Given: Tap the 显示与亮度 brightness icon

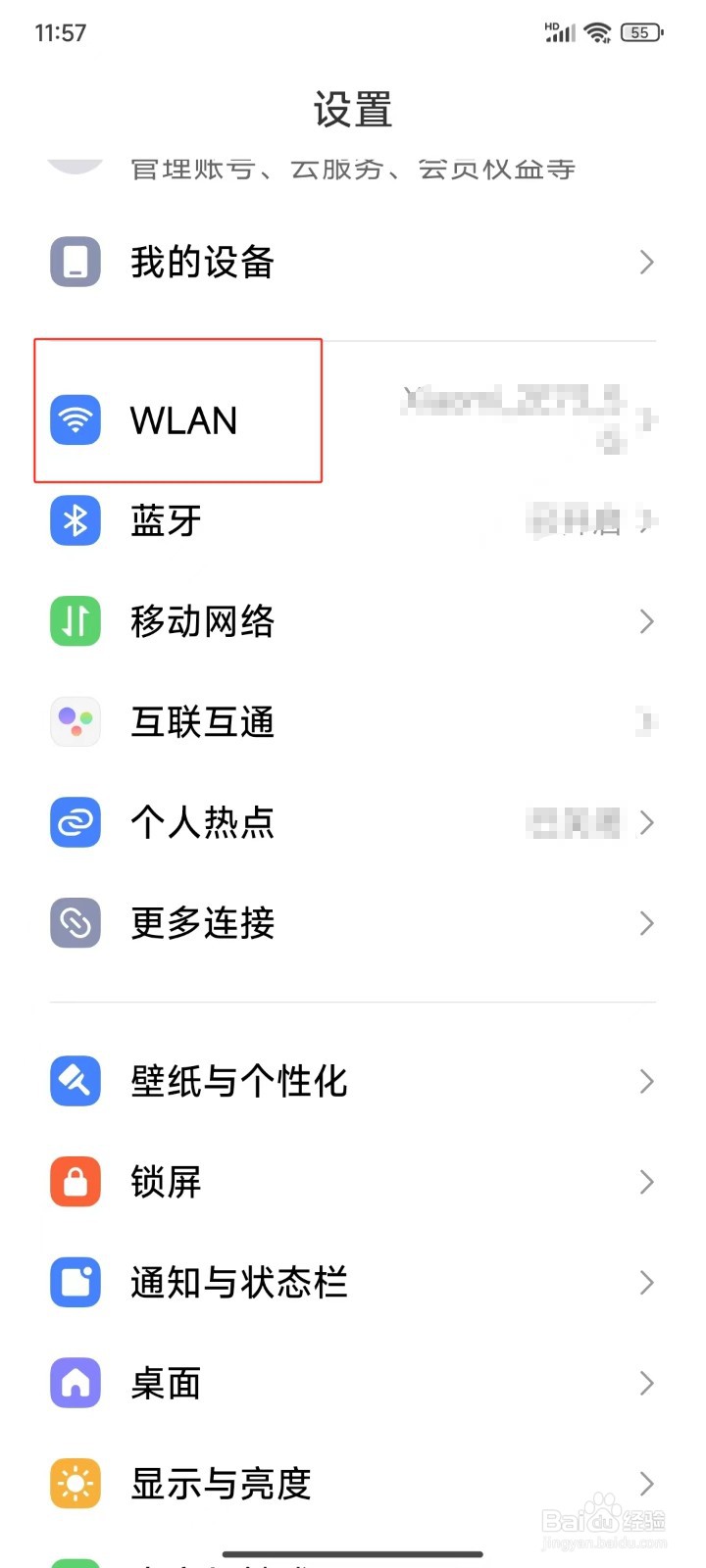Looking at the screenshot, I should click(x=75, y=1484).
